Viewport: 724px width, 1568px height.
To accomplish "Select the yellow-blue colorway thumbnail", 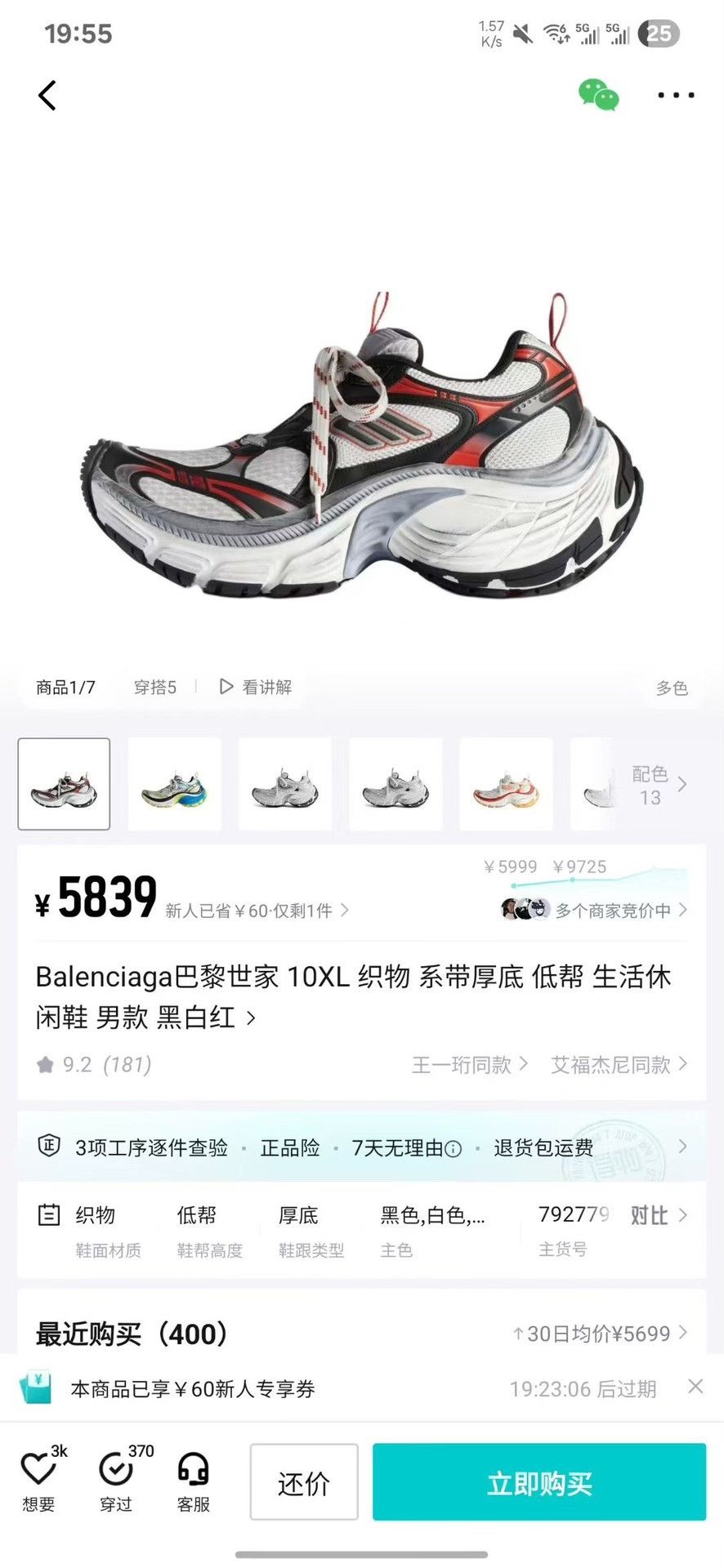I will [175, 784].
